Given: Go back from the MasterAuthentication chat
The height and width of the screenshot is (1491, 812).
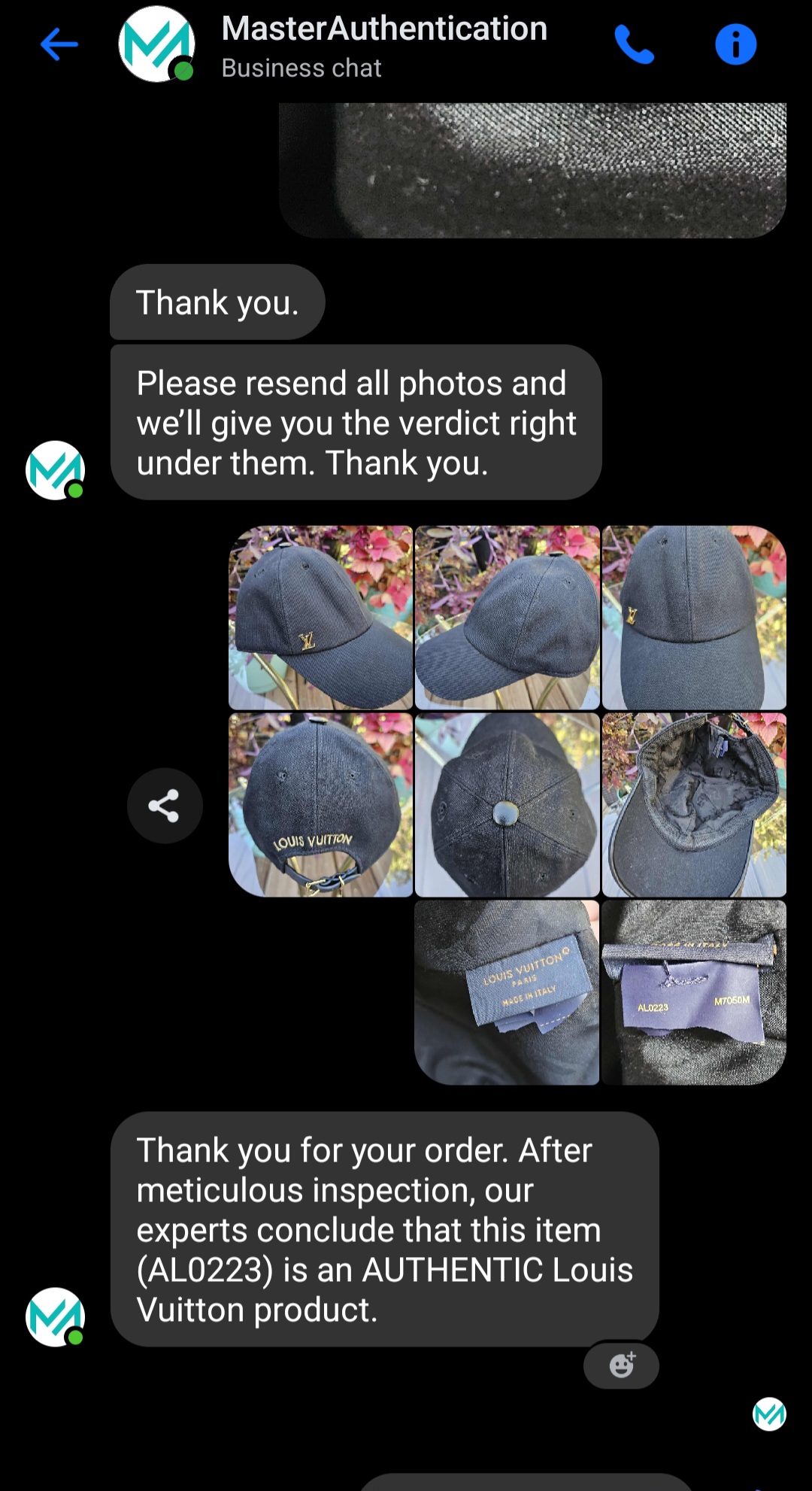Looking at the screenshot, I should click(x=59, y=44).
